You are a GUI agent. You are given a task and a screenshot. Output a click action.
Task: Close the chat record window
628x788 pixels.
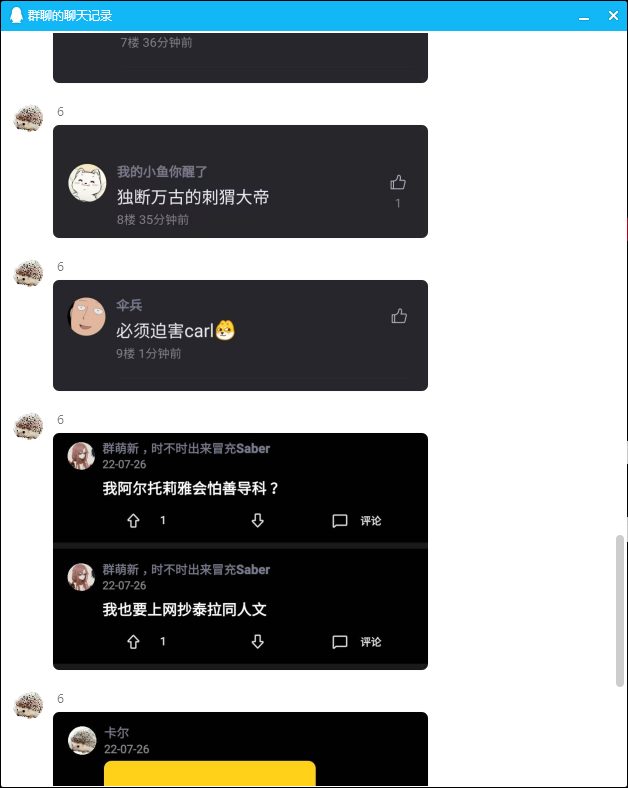pos(613,16)
